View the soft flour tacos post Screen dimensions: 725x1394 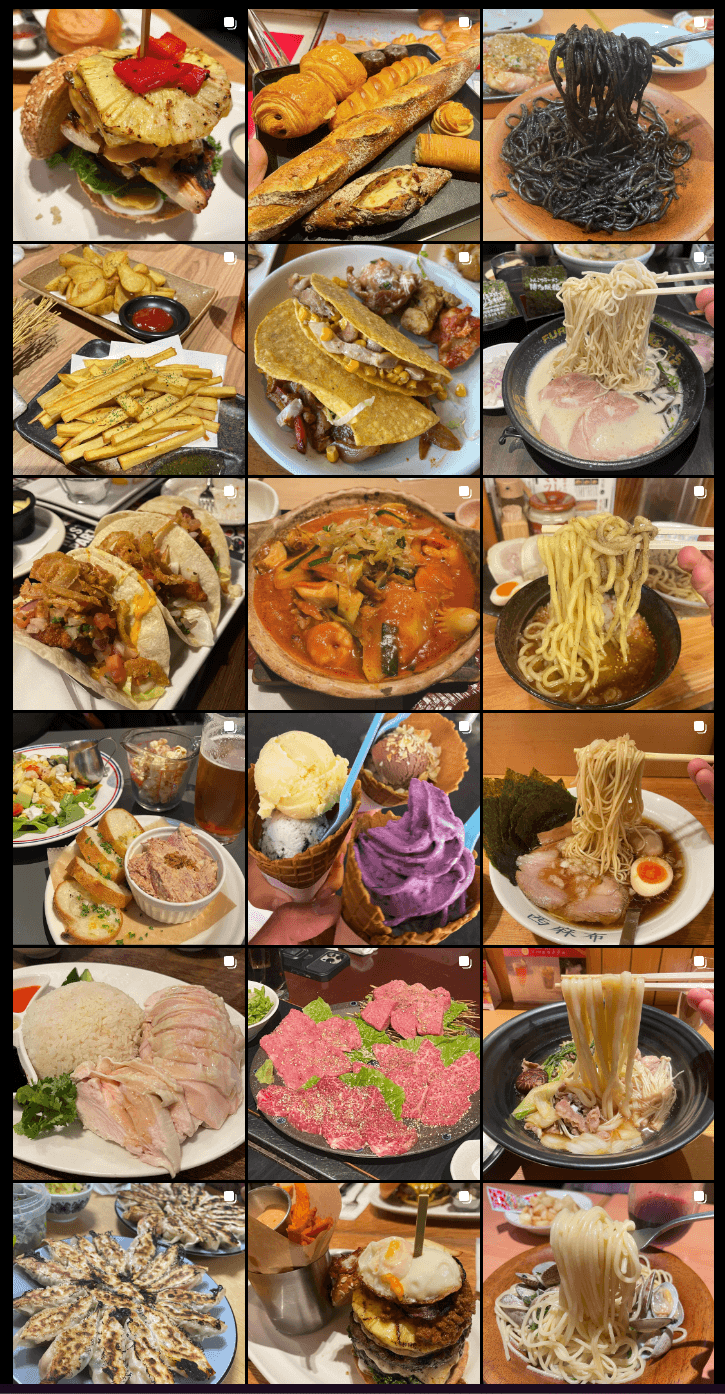(x=129, y=593)
